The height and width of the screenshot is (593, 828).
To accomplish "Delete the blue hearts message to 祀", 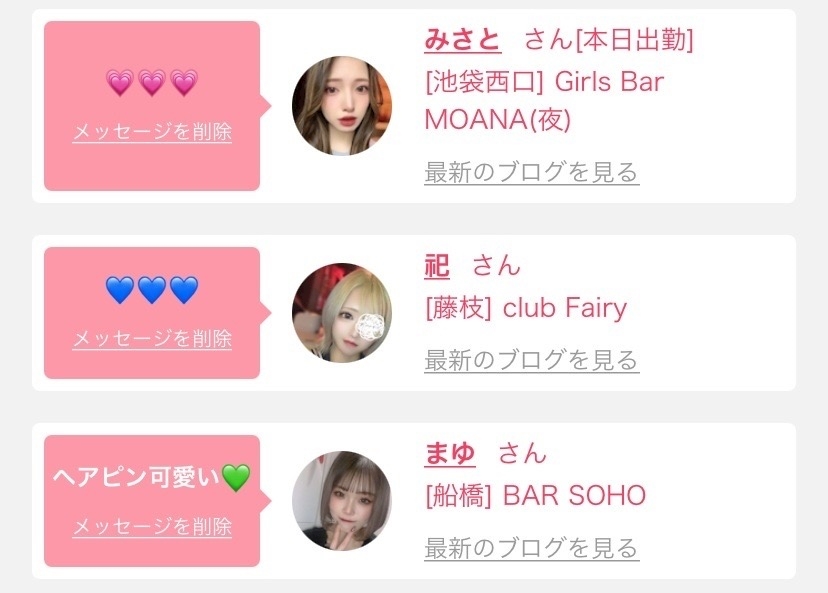I will pyautogui.click(x=152, y=339).
